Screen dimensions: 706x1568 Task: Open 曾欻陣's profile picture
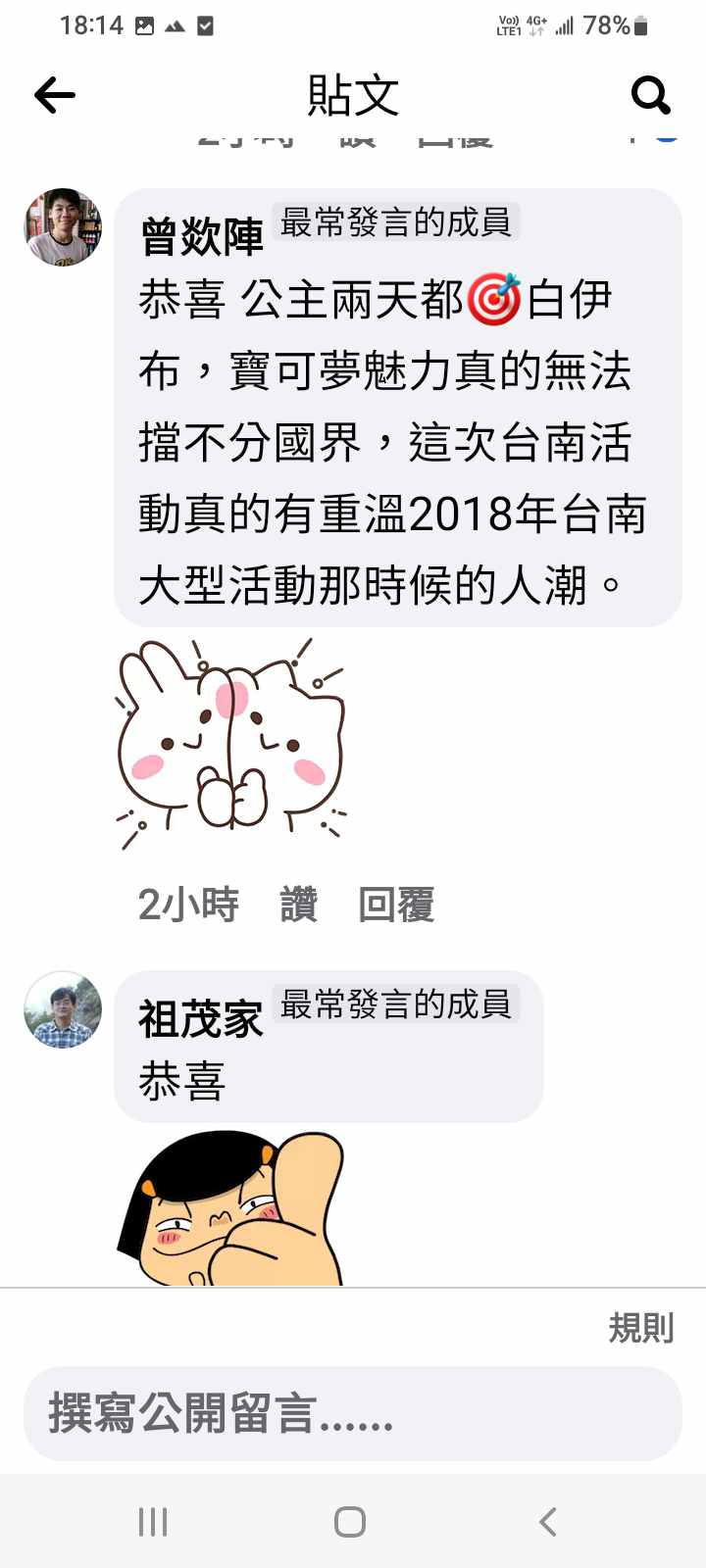click(x=63, y=227)
